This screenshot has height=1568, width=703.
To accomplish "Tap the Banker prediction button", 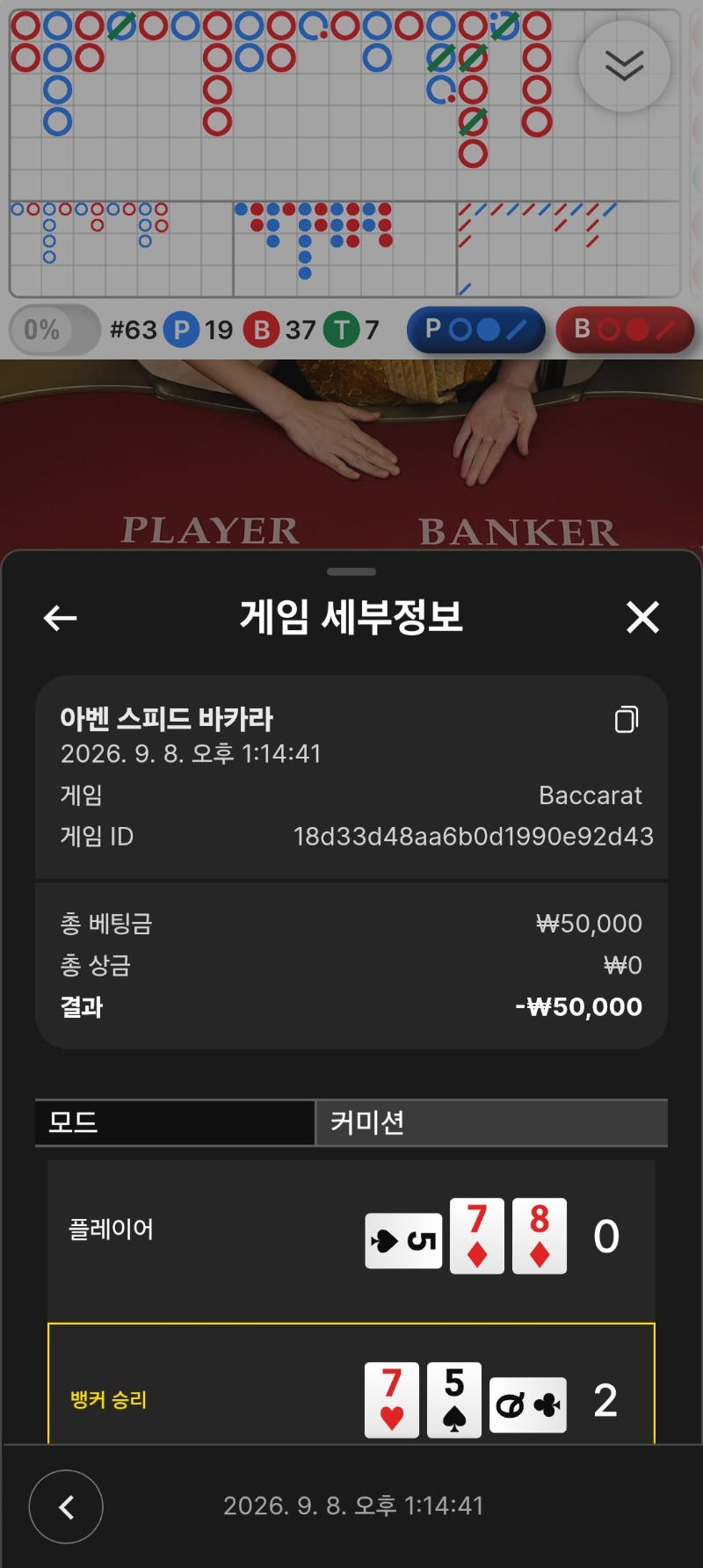I will click(625, 330).
